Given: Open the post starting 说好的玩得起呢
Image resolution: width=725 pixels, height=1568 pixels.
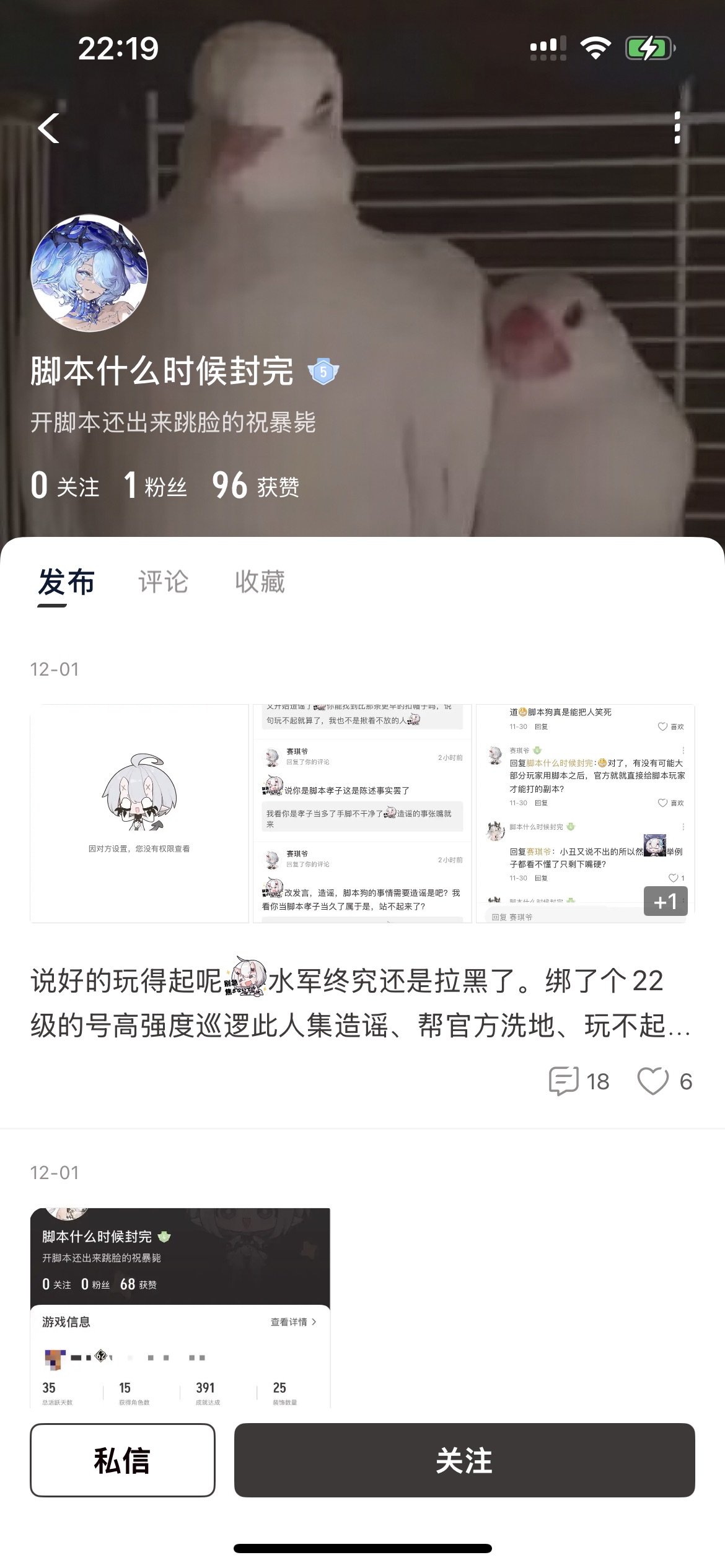Looking at the screenshot, I should 359,1003.
